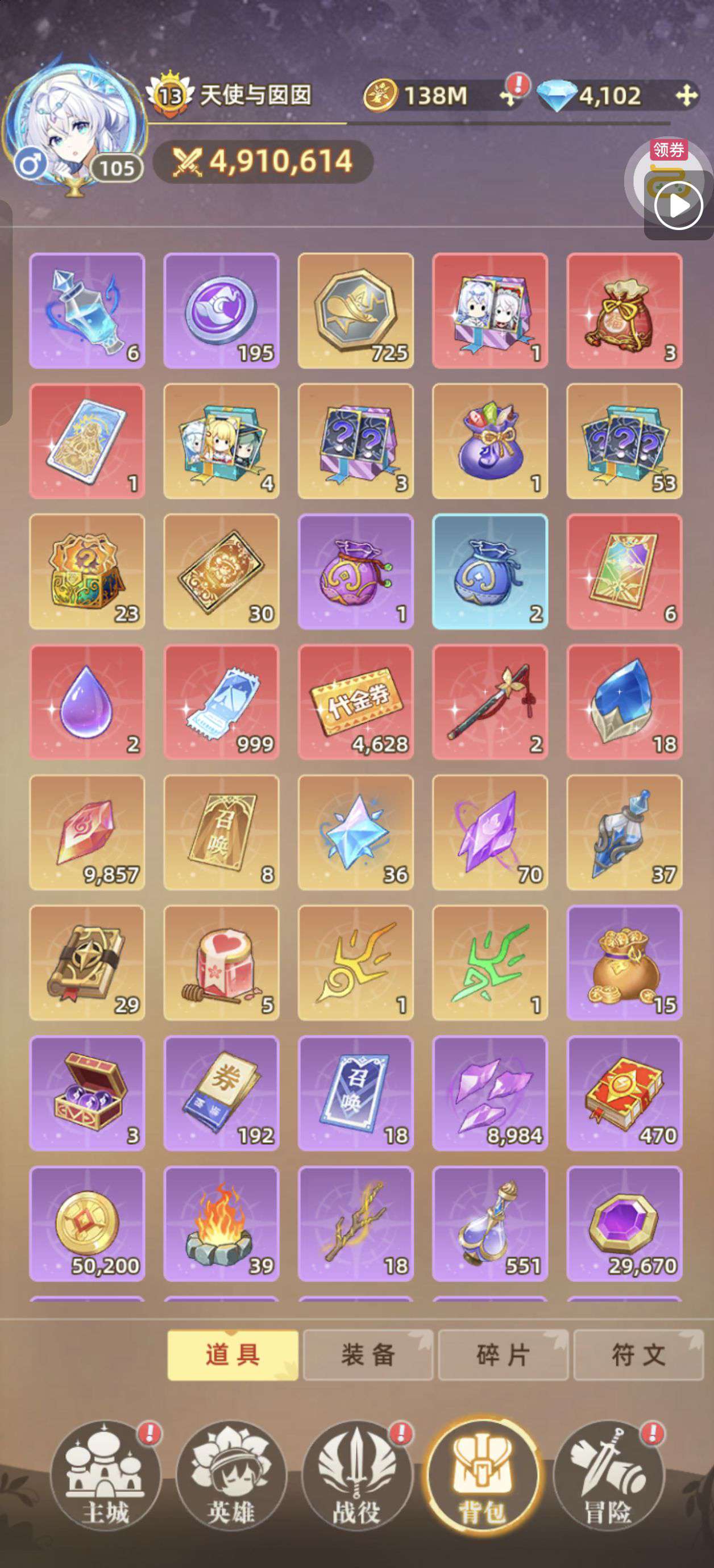Open the gold coin item with 50,200
Screen dimensions: 714x1568
pos(87,1224)
